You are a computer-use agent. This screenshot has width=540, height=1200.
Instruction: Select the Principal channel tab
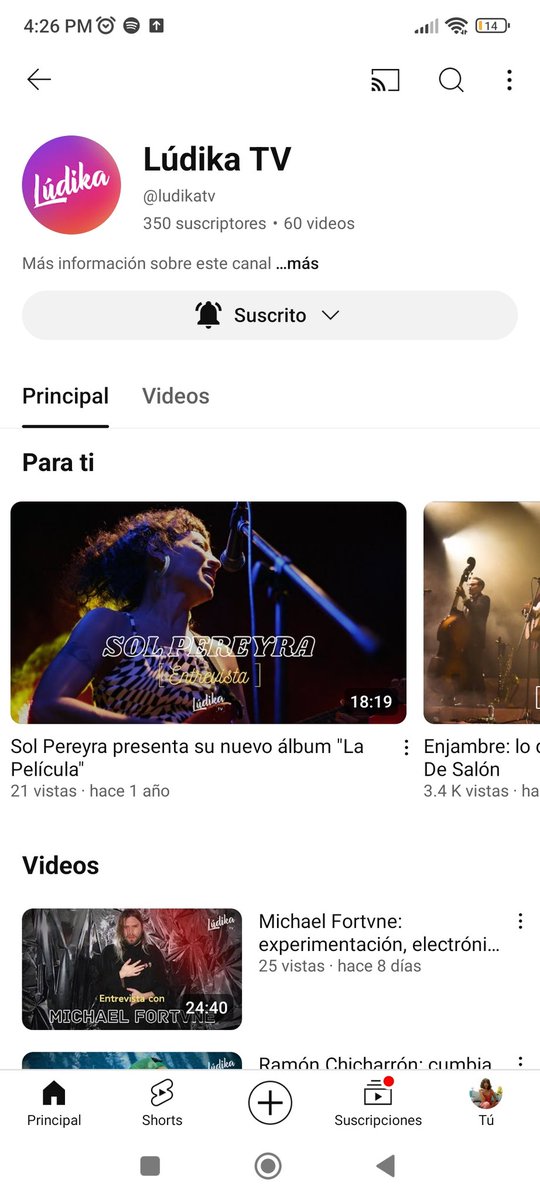65,396
